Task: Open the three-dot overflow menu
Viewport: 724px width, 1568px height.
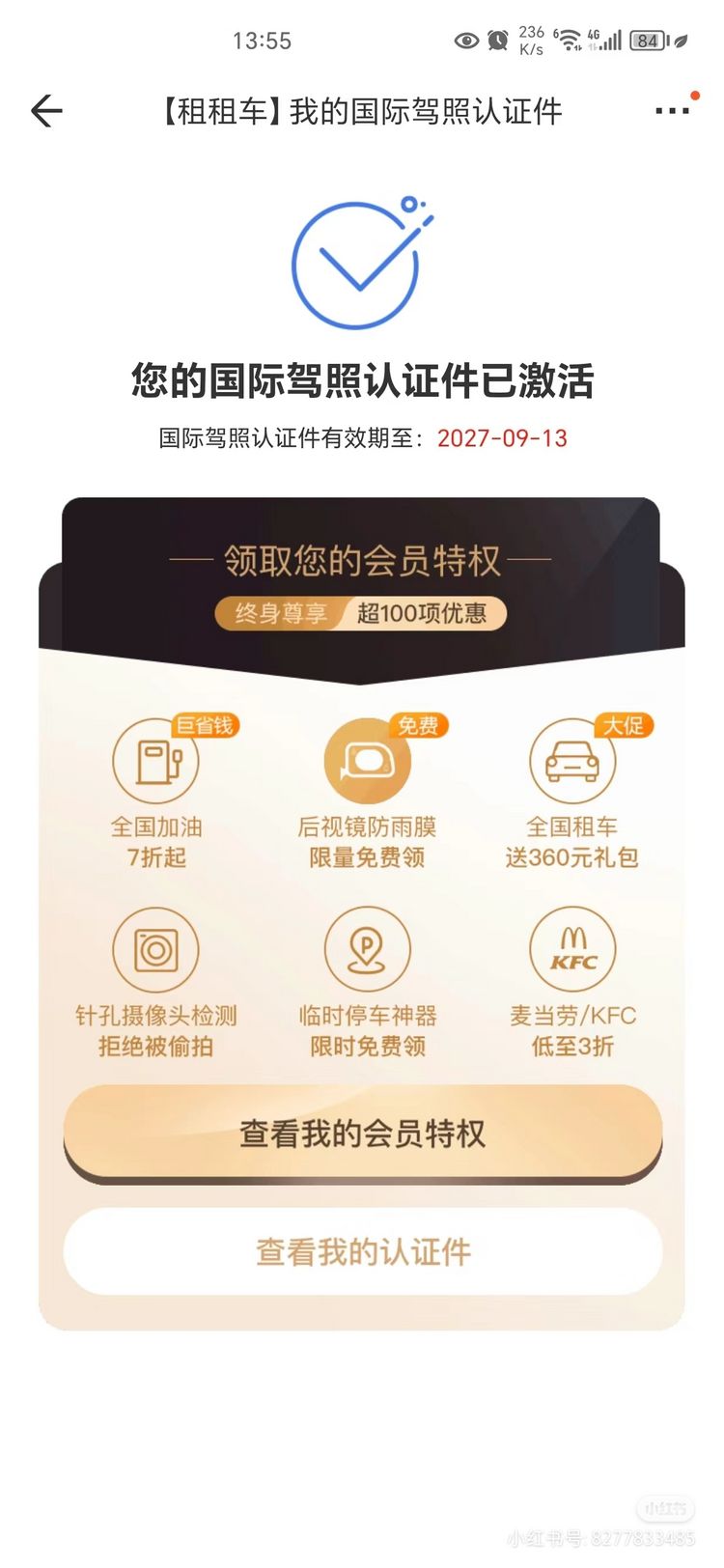Action: click(672, 111)
